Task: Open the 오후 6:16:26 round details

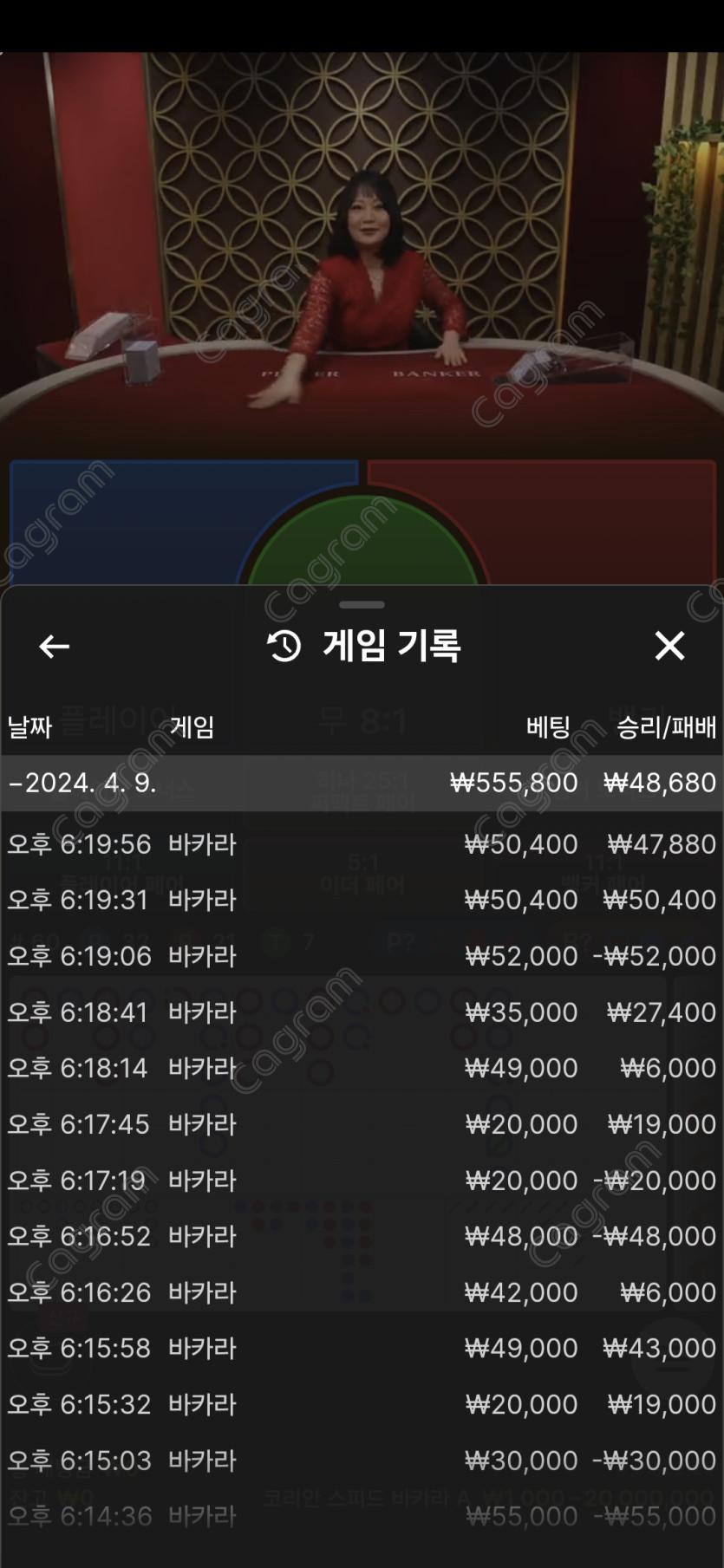Action: click(x=362, y=1292)
